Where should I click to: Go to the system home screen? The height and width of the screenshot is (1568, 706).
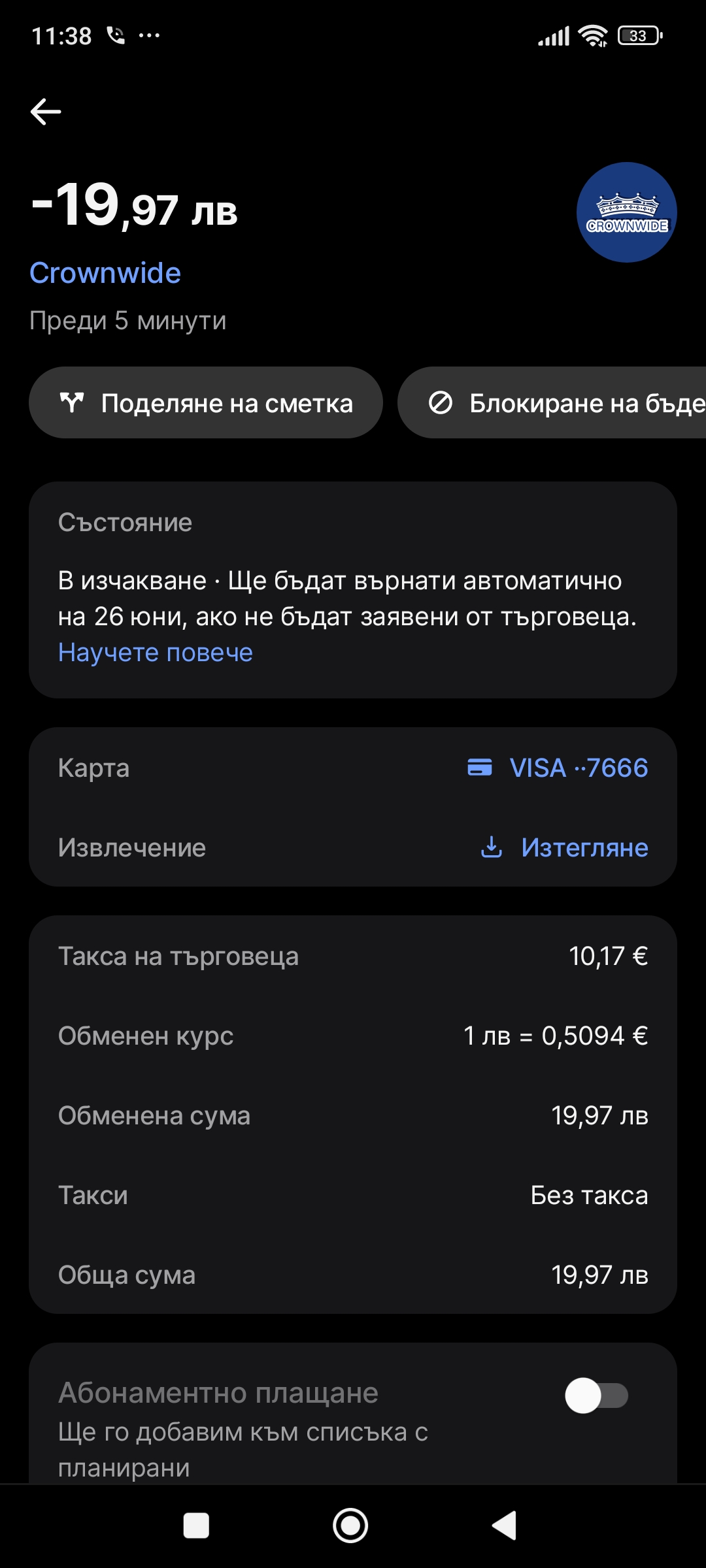pos(350,1526)
